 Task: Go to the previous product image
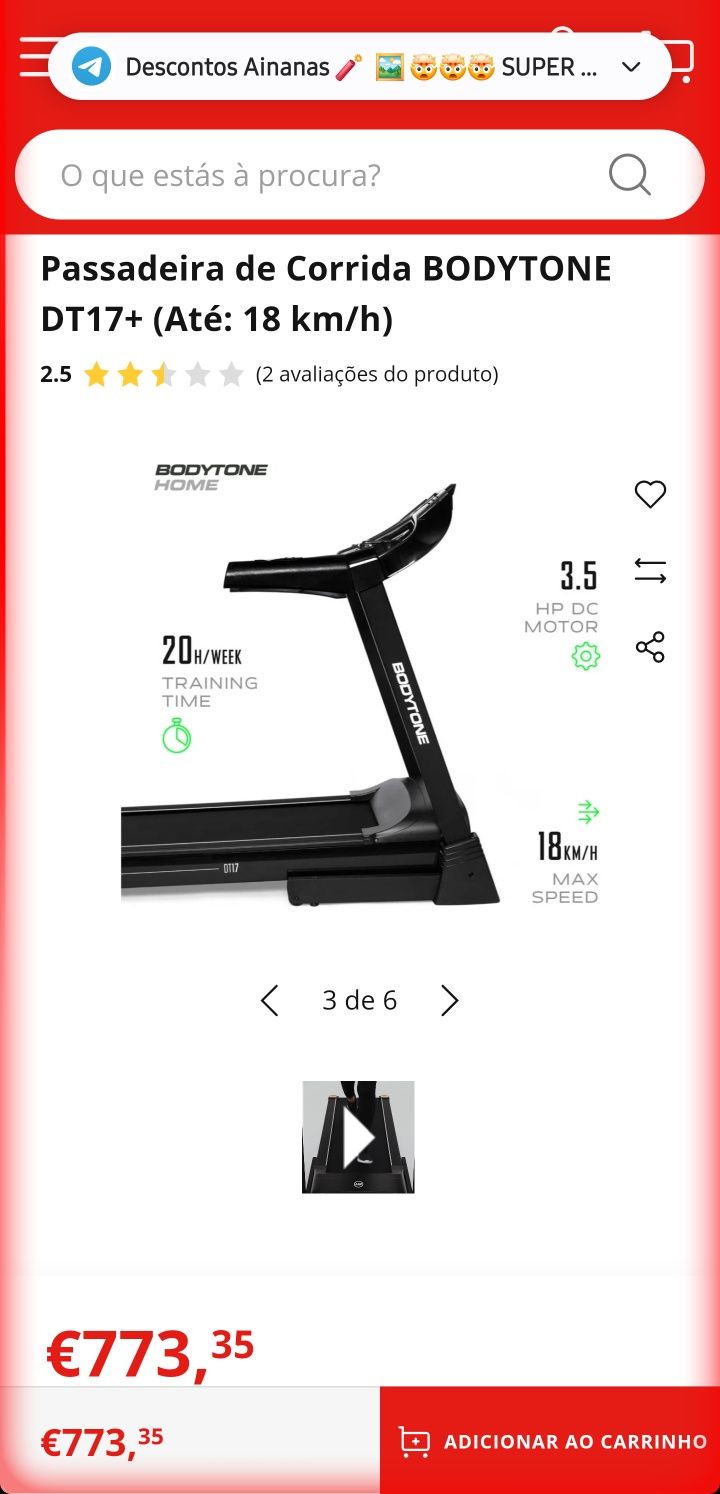tap(269, 1000)
